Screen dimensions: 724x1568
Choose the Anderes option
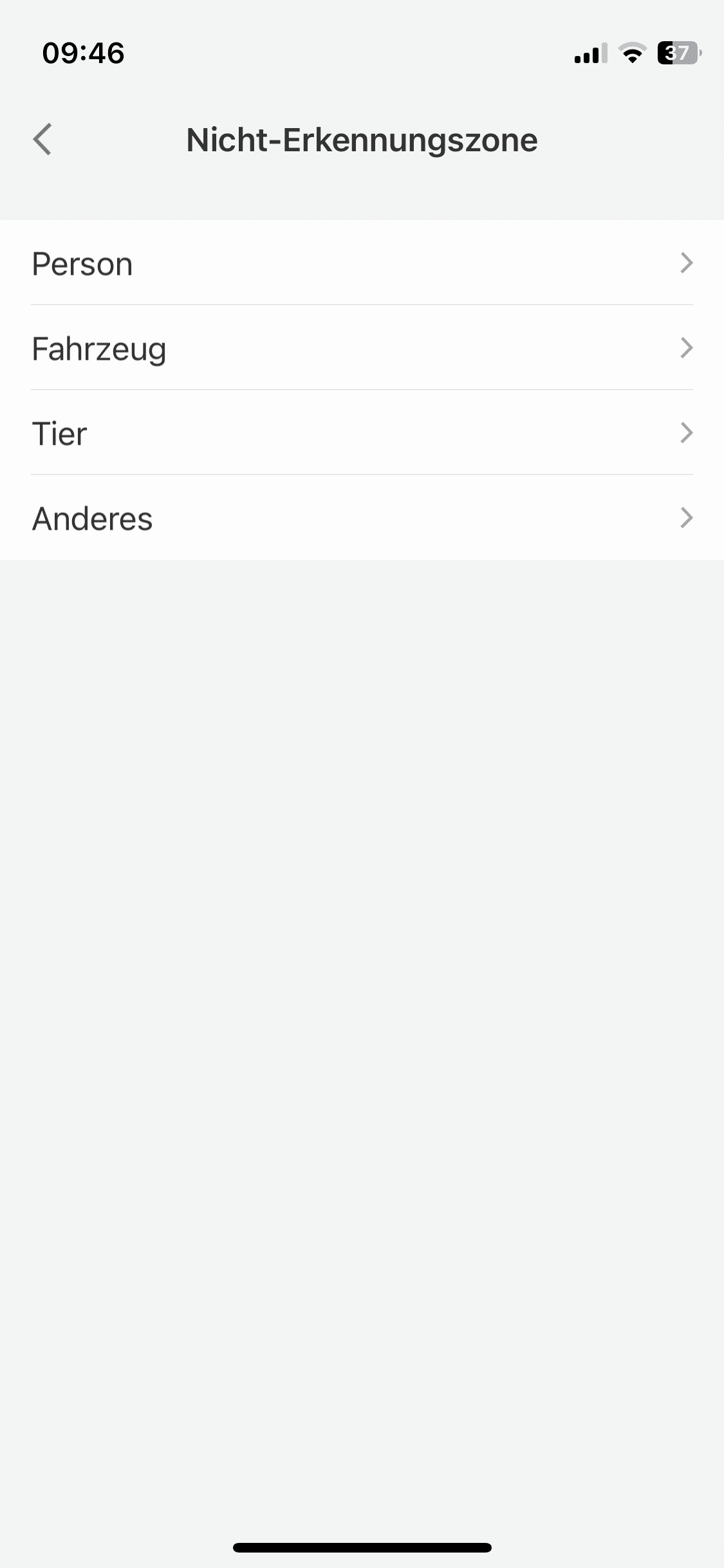362,518
